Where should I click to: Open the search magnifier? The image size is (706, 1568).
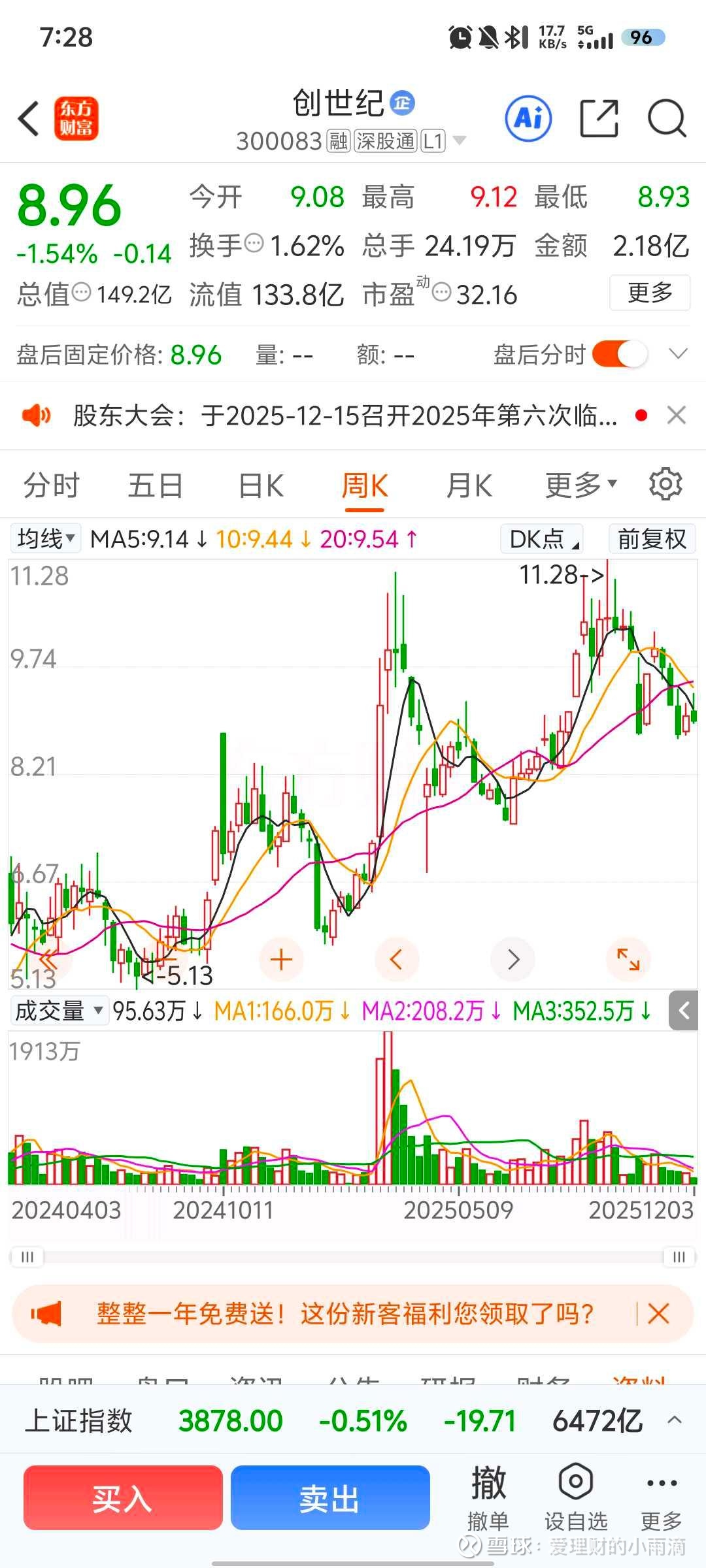coord(666,119)
